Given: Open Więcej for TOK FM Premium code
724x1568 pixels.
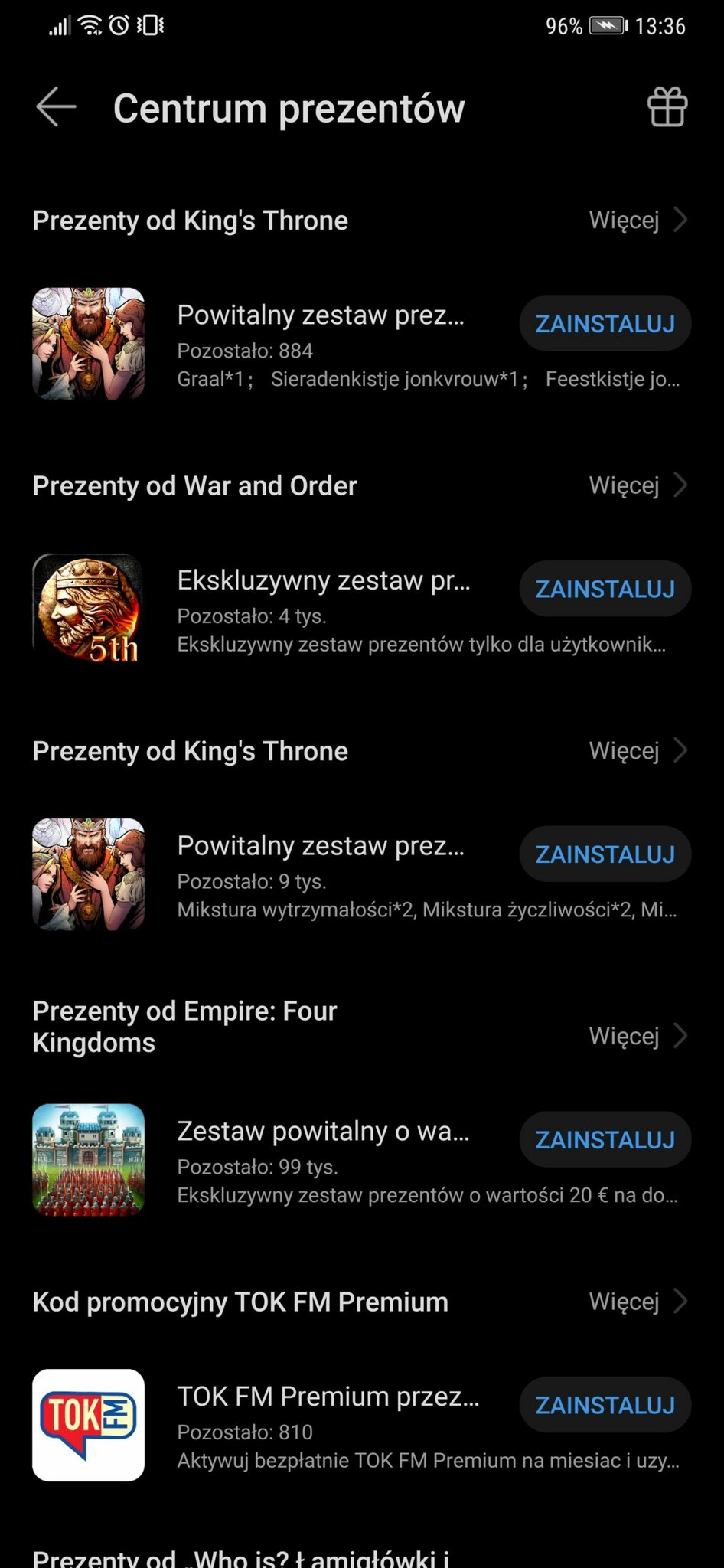Looking at the screenshot, I should (637, 1302).
